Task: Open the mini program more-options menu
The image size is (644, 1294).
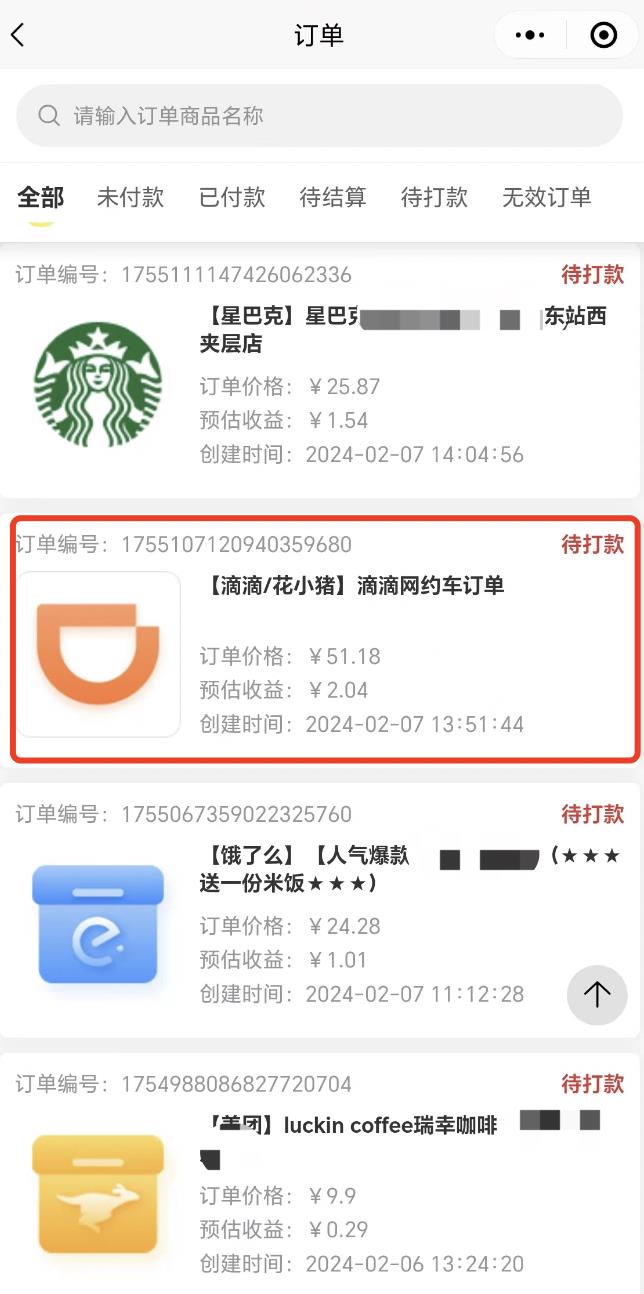Action: pos(529,36)
